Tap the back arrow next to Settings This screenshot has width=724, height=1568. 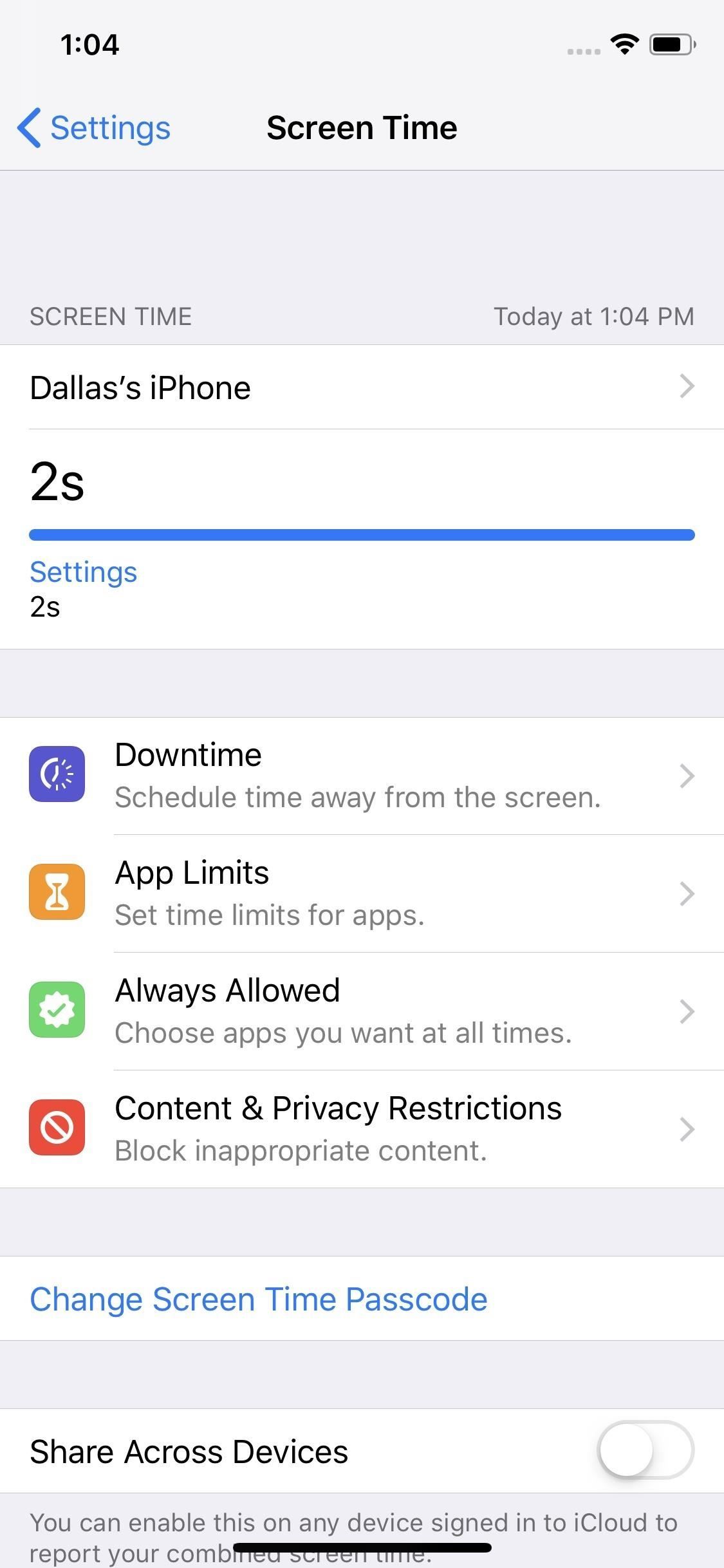(x=28, y=127)
